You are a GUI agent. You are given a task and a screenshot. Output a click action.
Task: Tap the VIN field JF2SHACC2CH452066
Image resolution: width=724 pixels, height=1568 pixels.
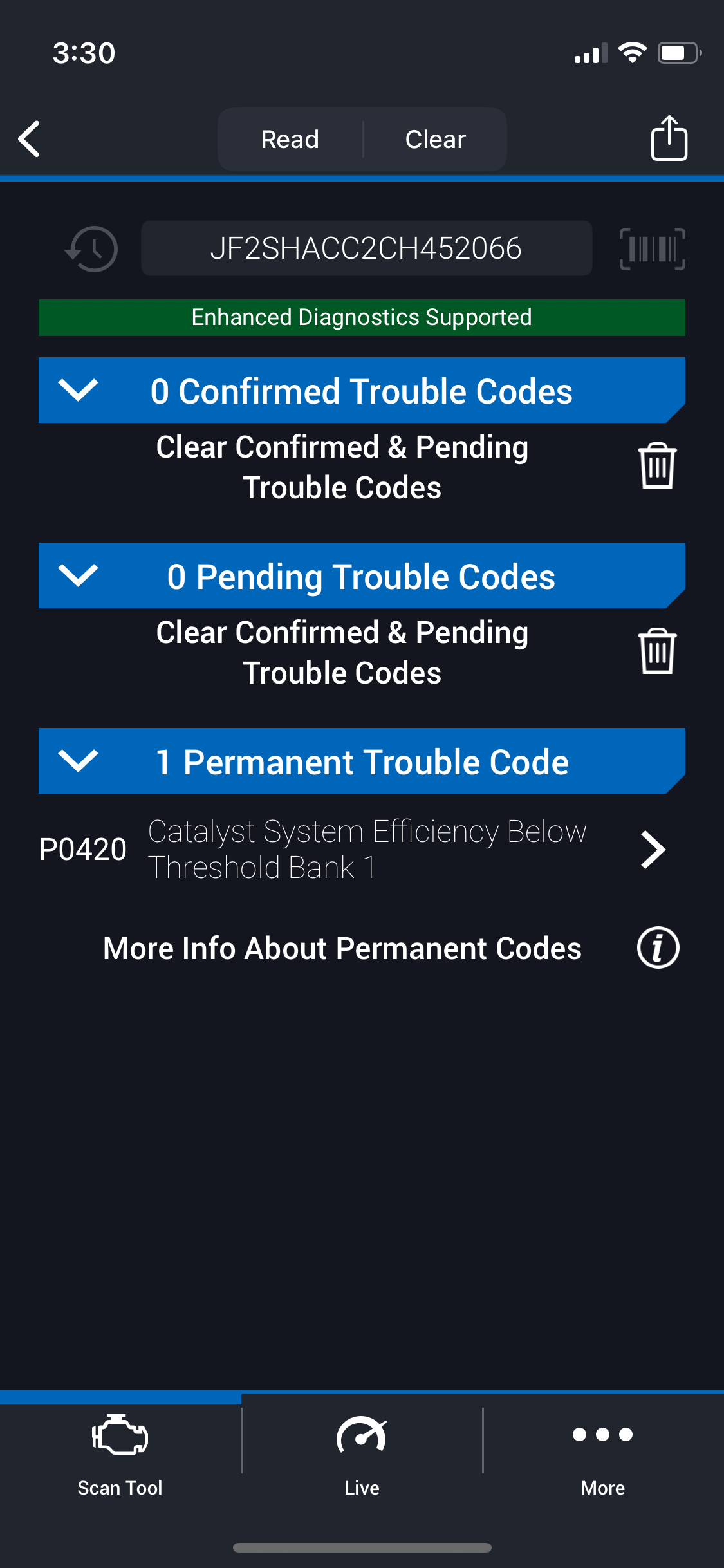tap(366, 248)
